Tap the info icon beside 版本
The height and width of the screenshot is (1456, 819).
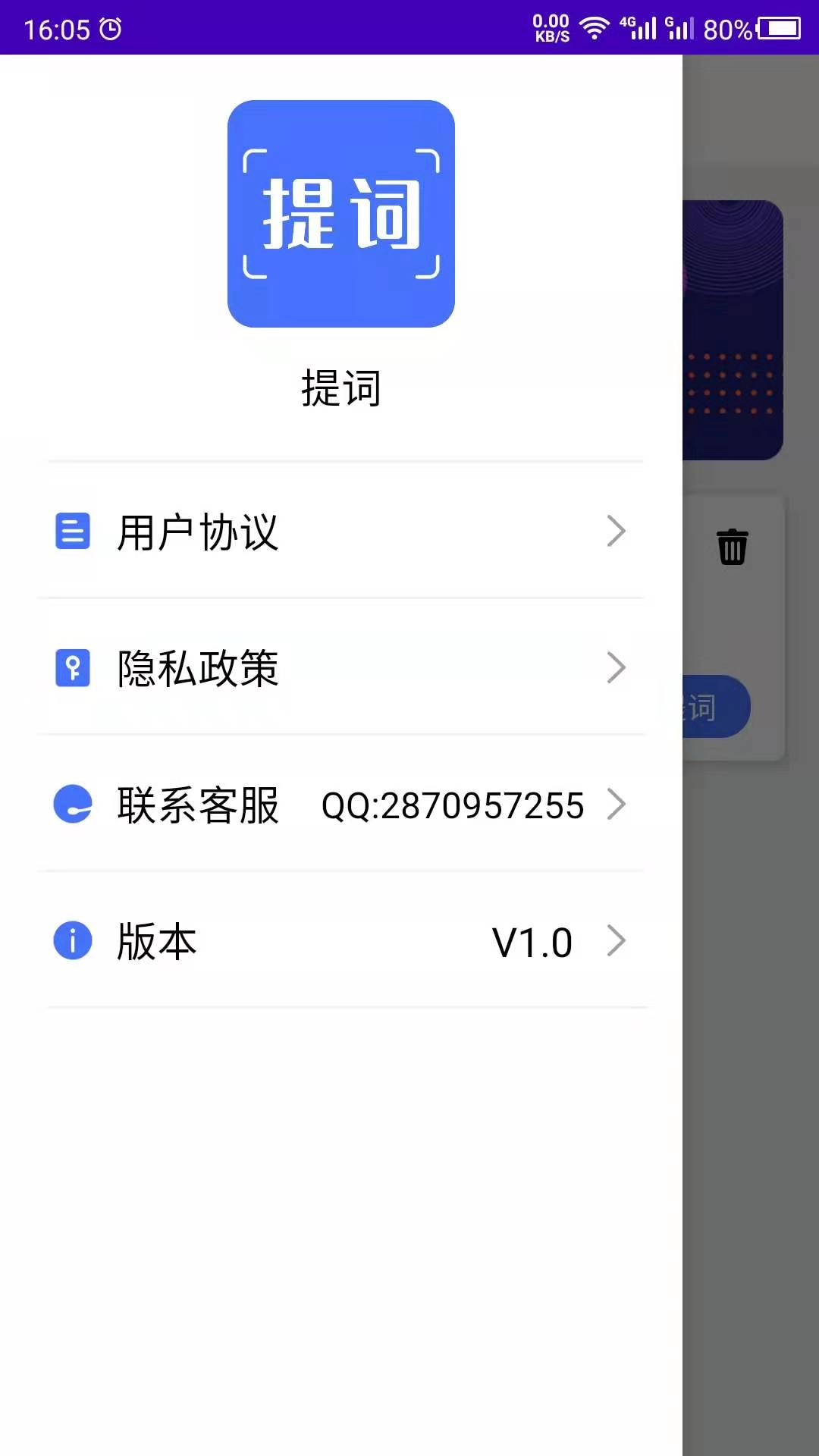pyautogui.click(x=73, y=942)
